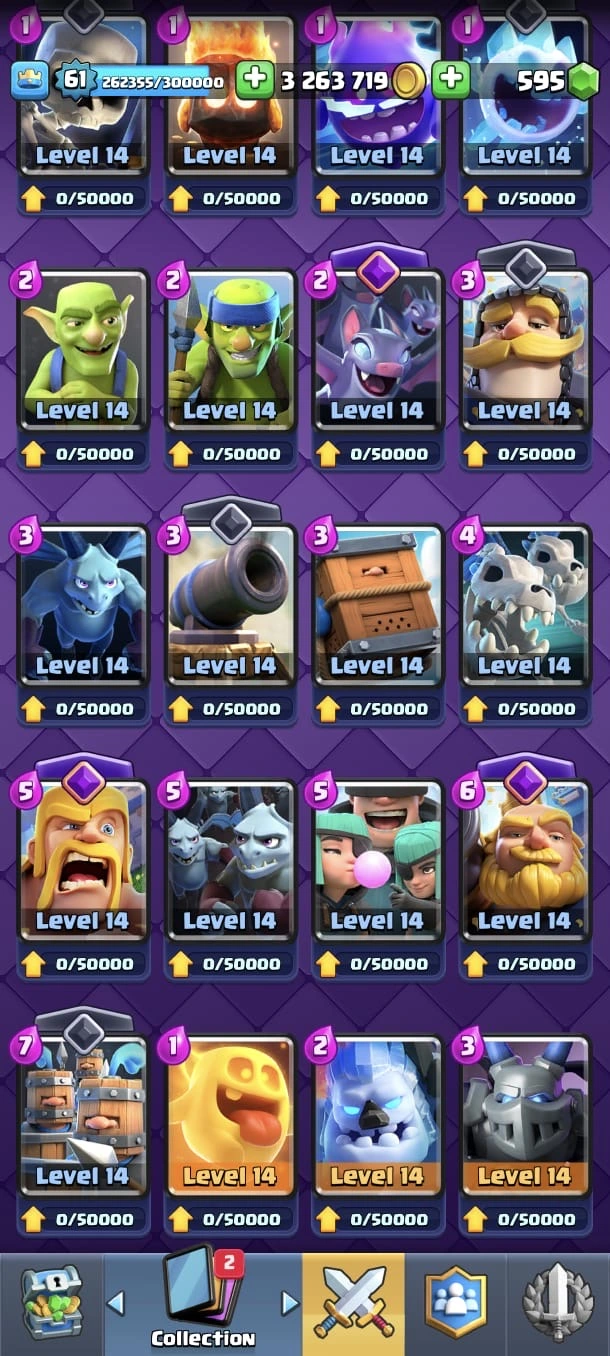Screen dimensions: 610x1356
Task: Select the Cannon card
Action: [x=230, y=605]
